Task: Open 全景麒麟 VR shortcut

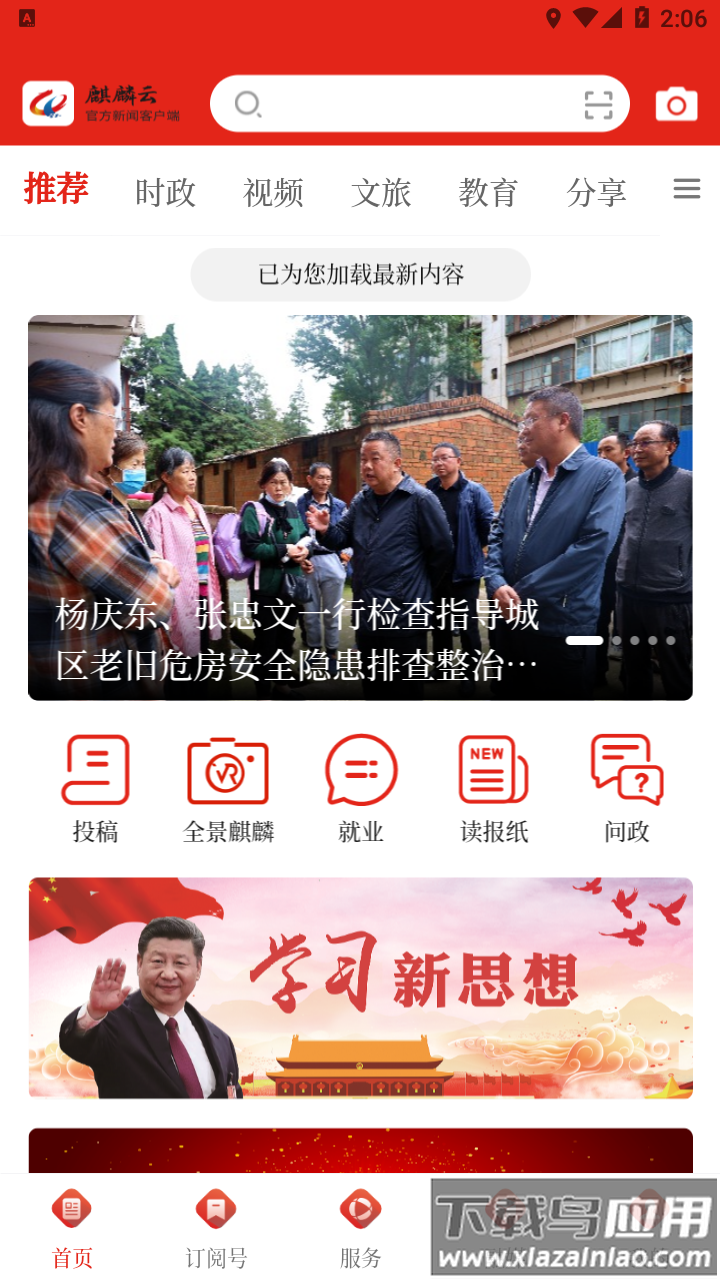Action: coord(228,788)
